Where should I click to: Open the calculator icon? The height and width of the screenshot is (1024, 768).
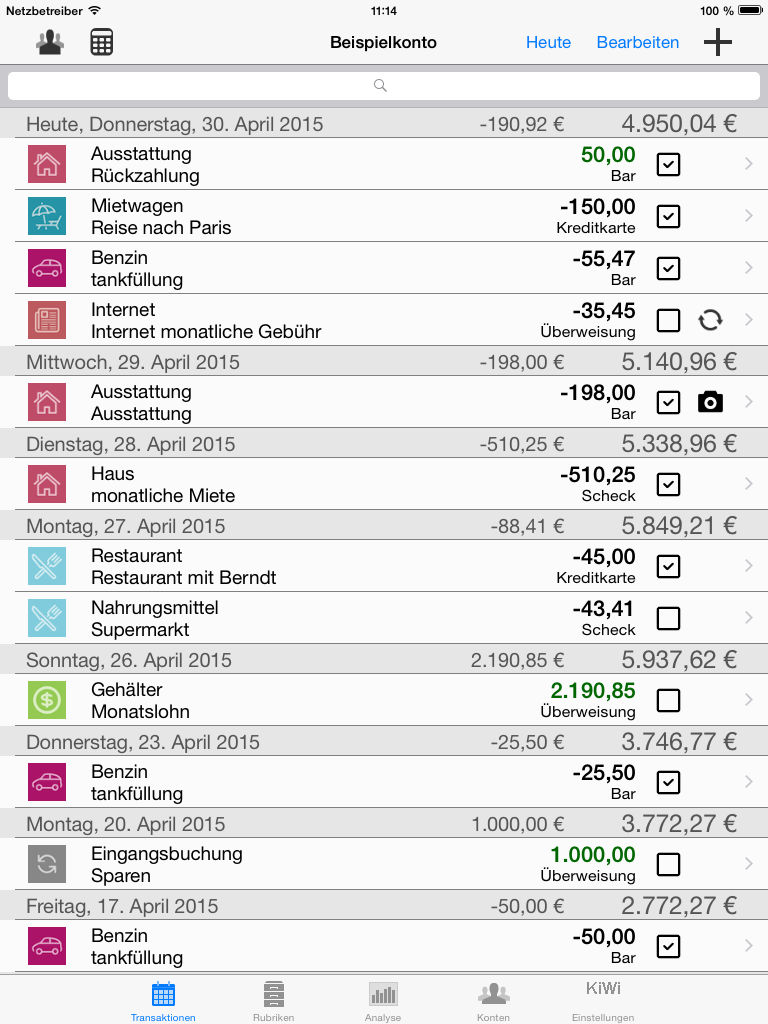pyautogui.click(x=101, y=43)
